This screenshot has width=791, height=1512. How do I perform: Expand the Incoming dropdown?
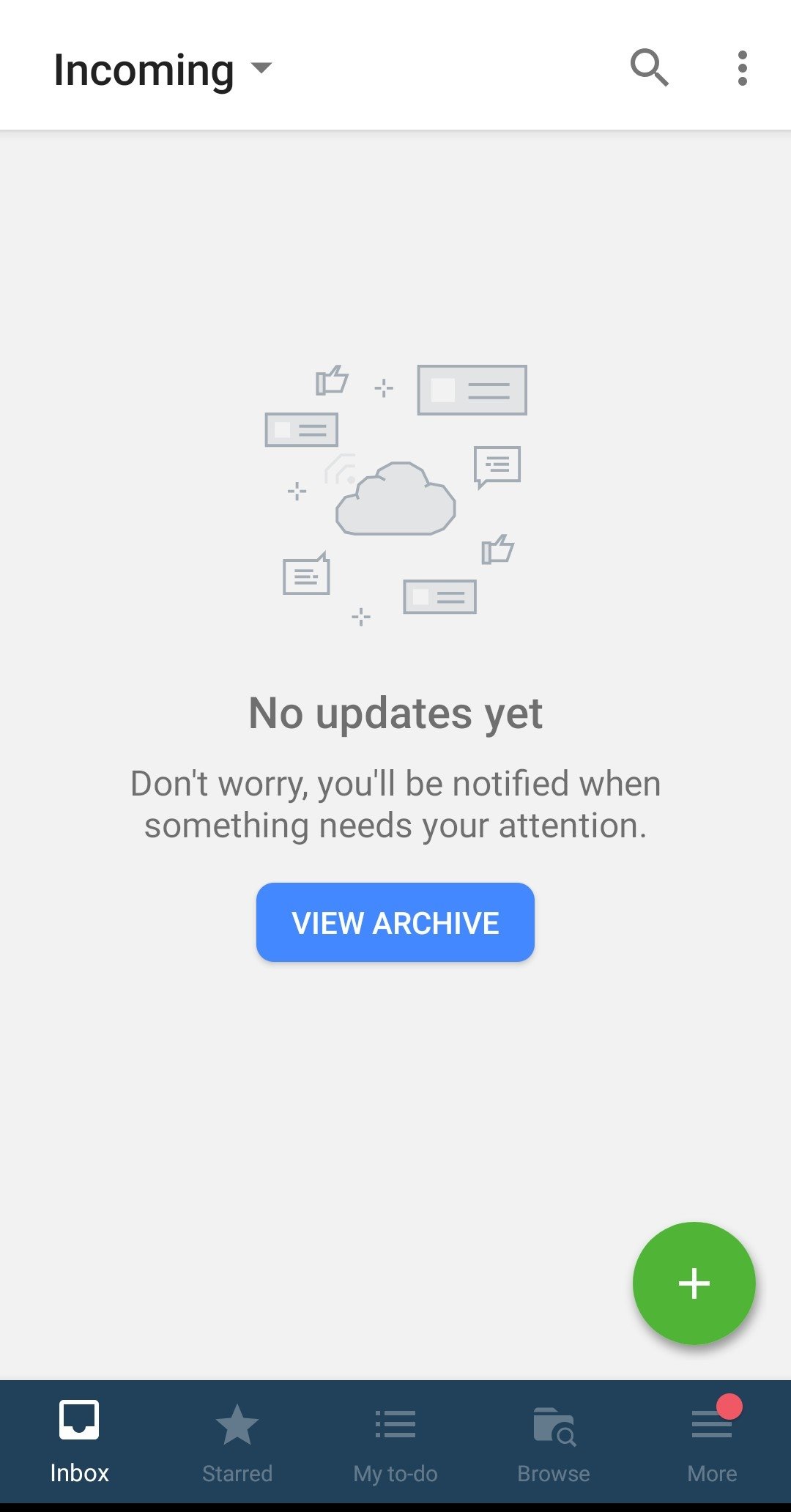[163, 70]
